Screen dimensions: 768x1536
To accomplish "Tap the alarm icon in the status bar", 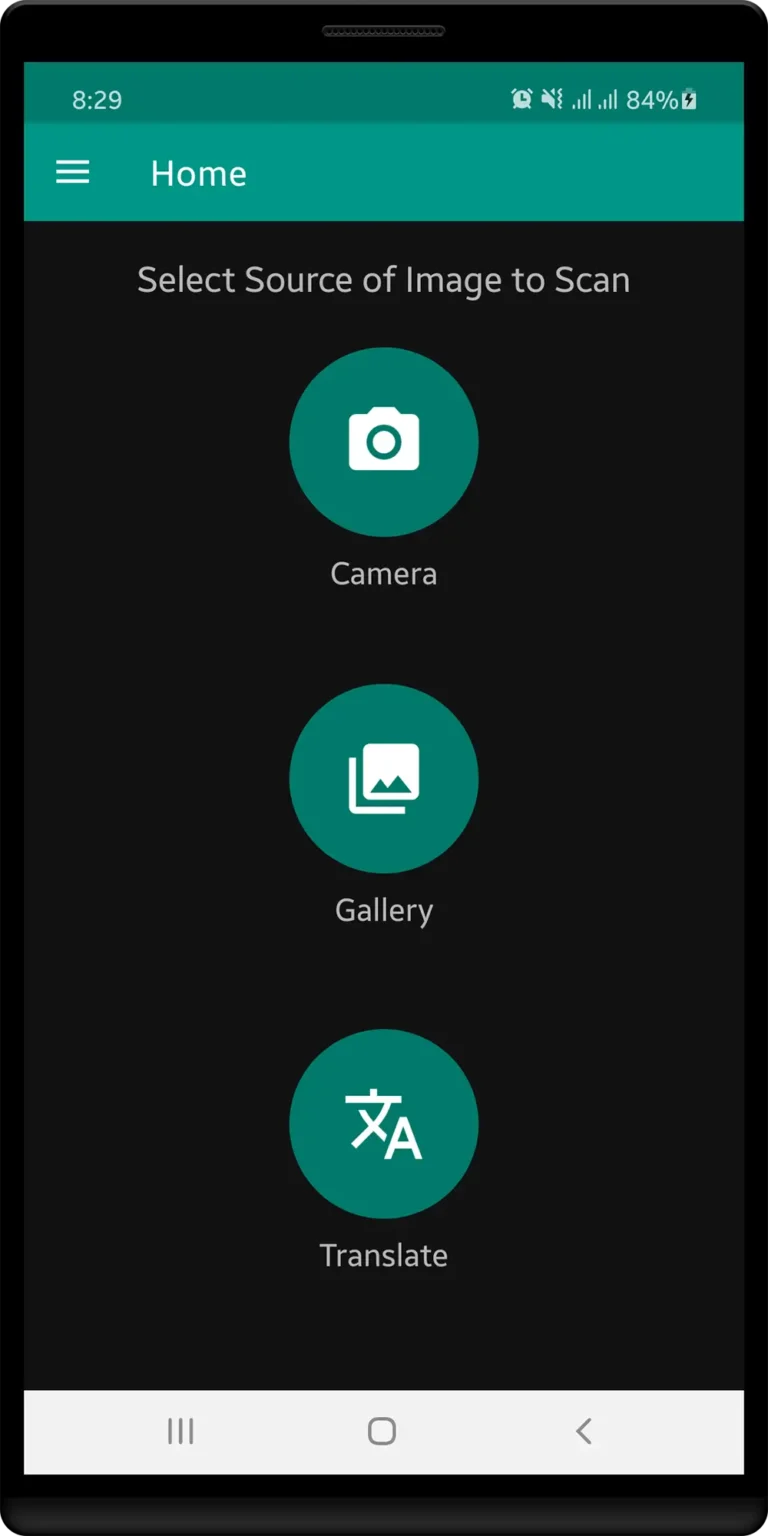I will tap(520, 99).
